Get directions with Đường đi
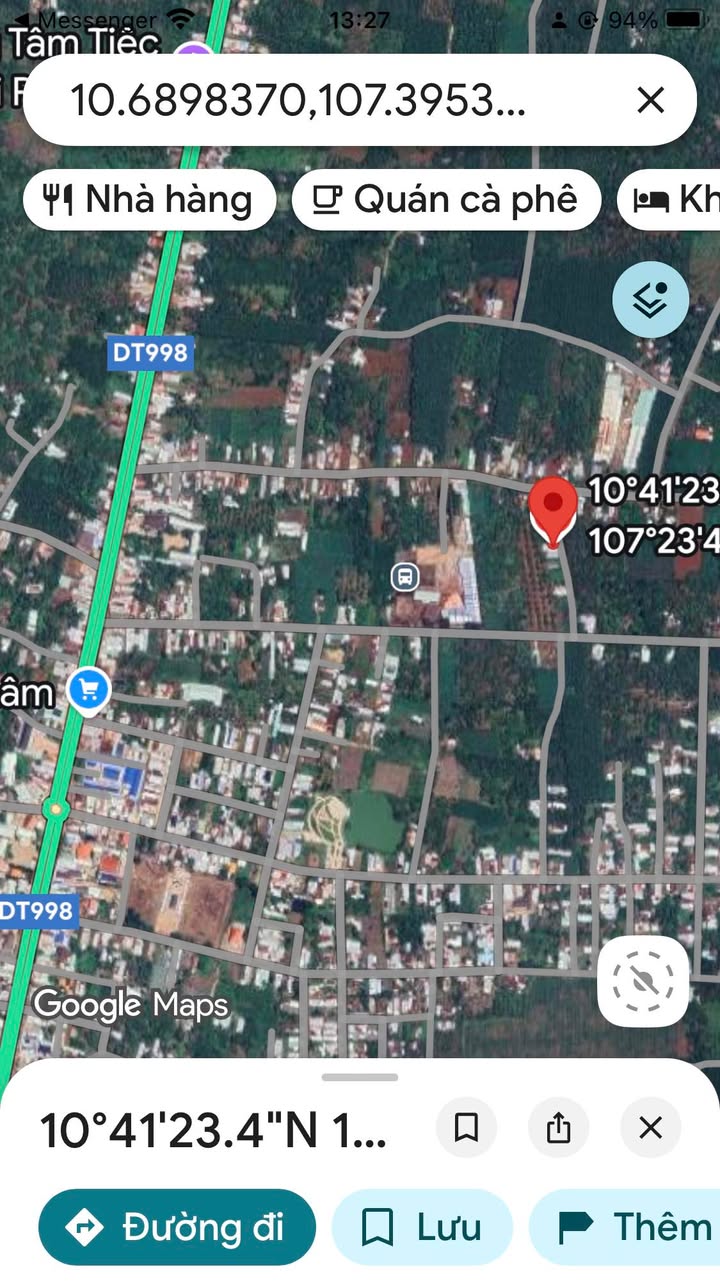 point(177,1227)
